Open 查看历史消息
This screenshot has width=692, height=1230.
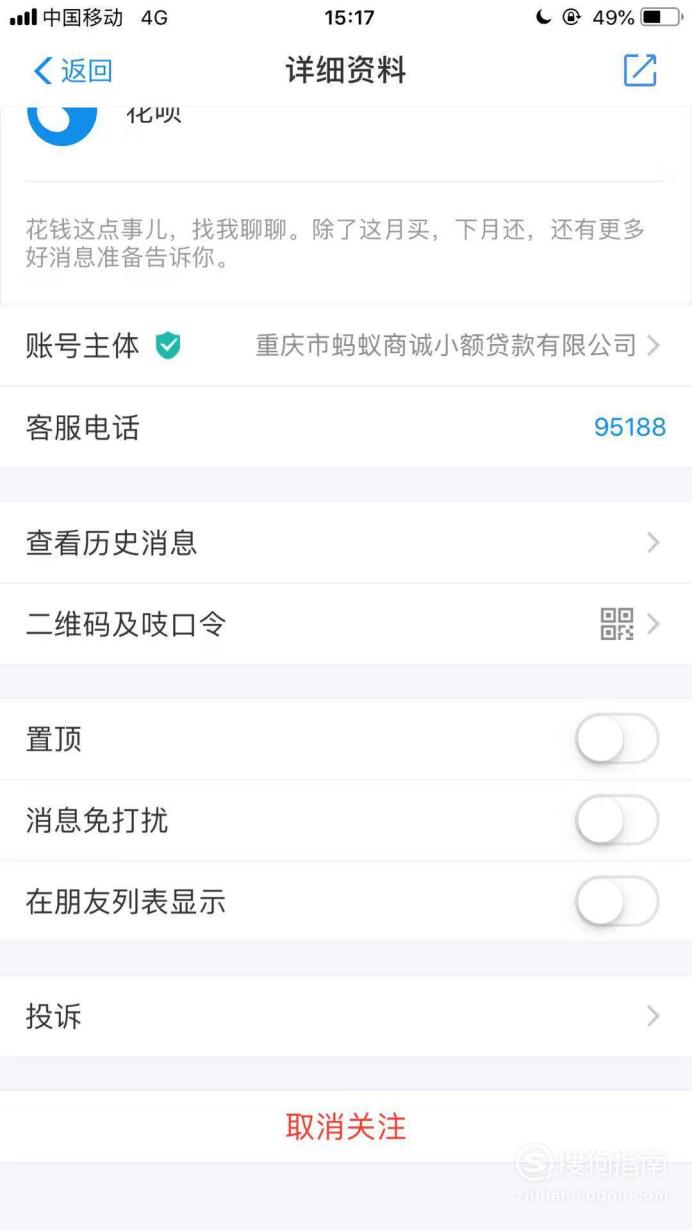coord(346,543)
